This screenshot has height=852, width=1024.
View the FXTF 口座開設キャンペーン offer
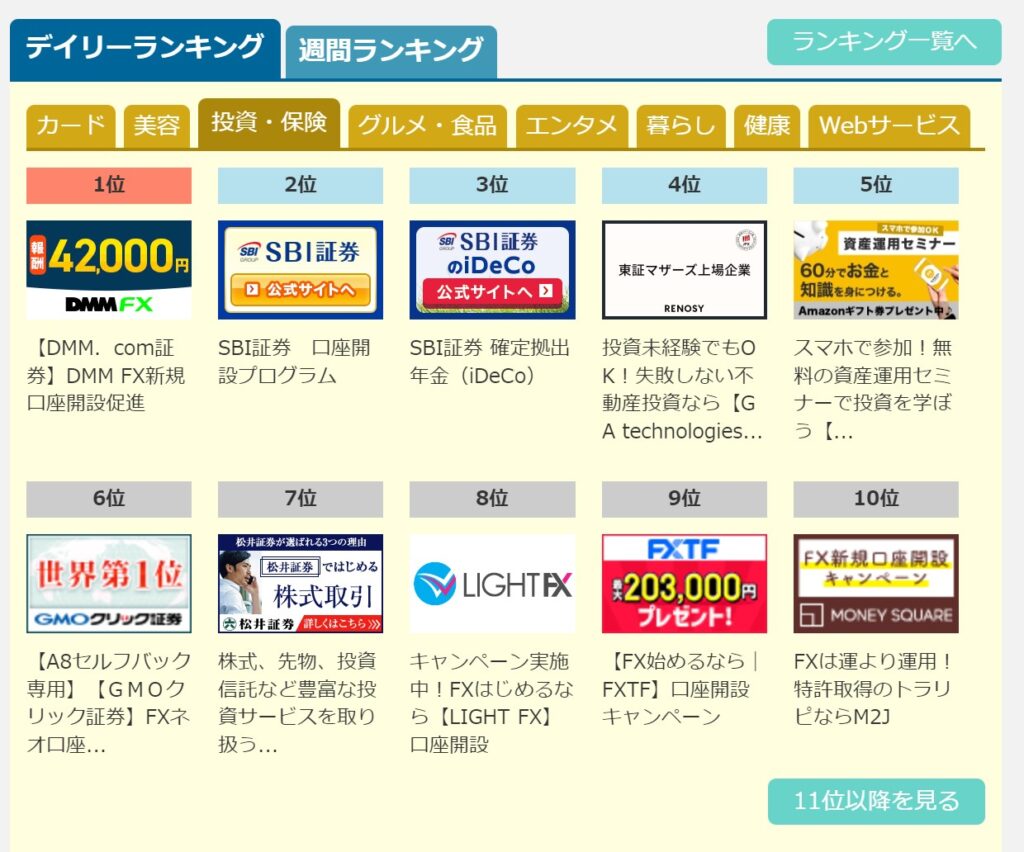pyautogui.click(x=684, y=583)
